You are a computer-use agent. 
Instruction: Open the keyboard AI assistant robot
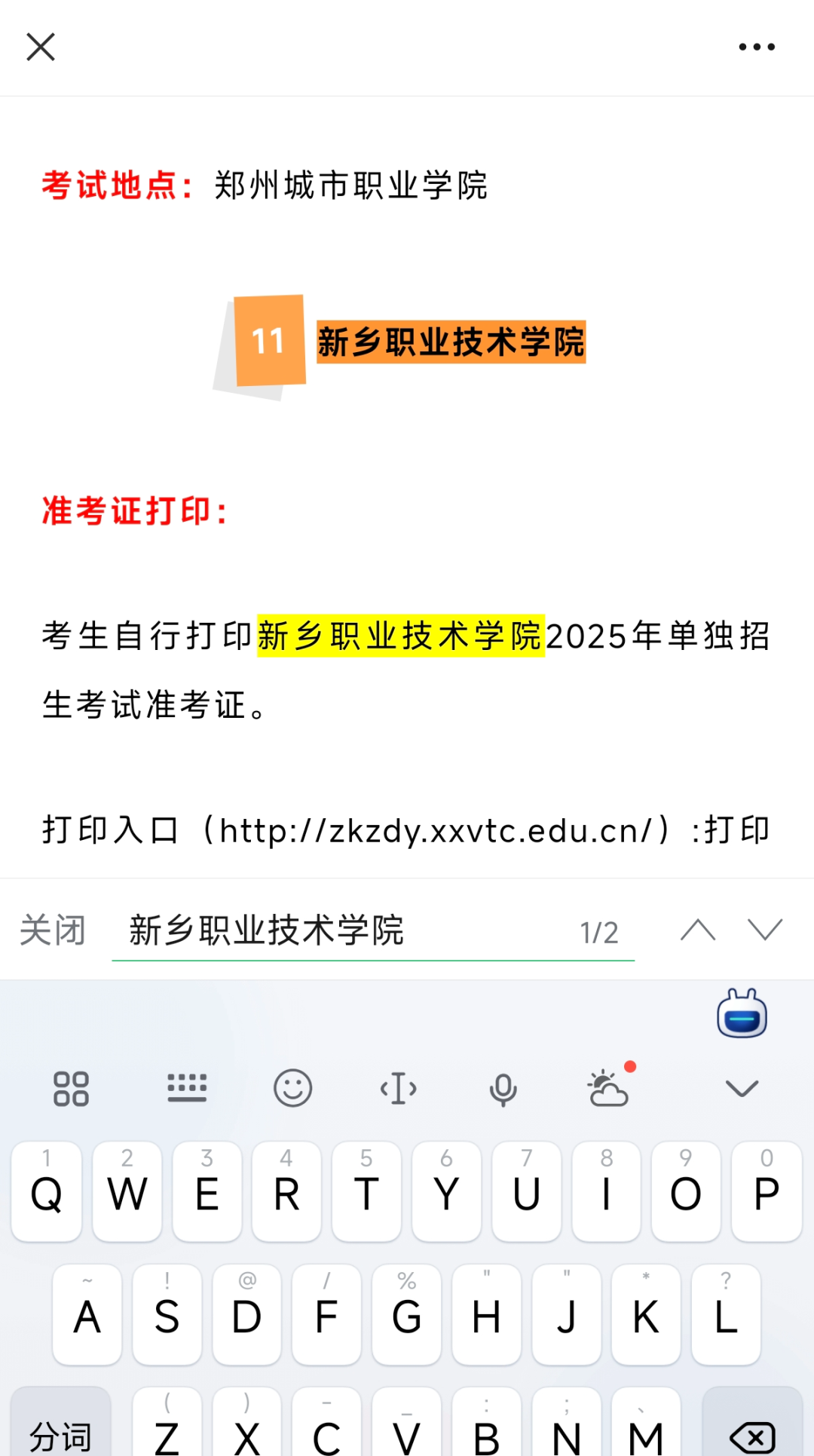(742, 1013)
